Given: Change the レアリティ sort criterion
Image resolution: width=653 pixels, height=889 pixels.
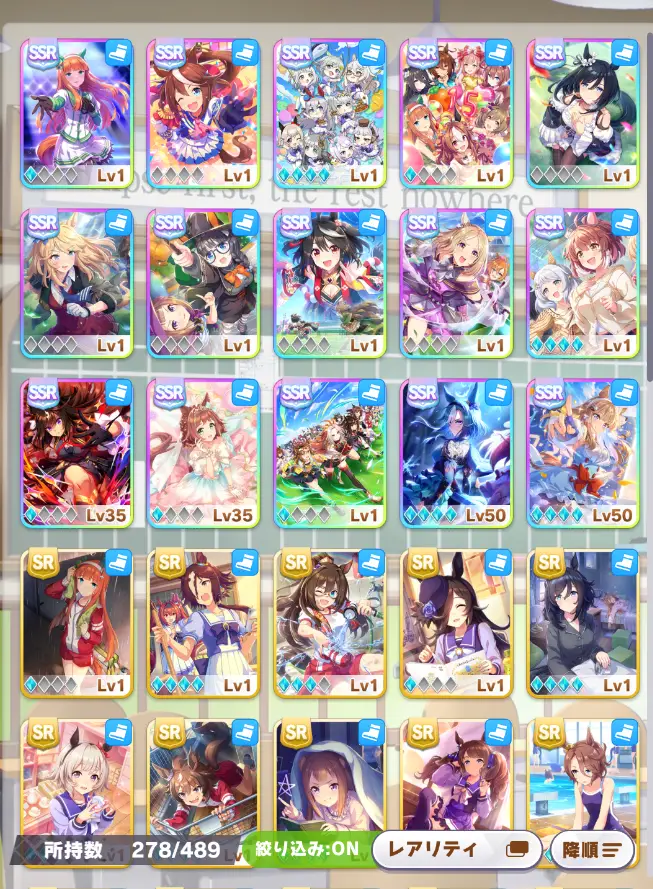Looking at the screenshot, I should [x=456, y=850].
